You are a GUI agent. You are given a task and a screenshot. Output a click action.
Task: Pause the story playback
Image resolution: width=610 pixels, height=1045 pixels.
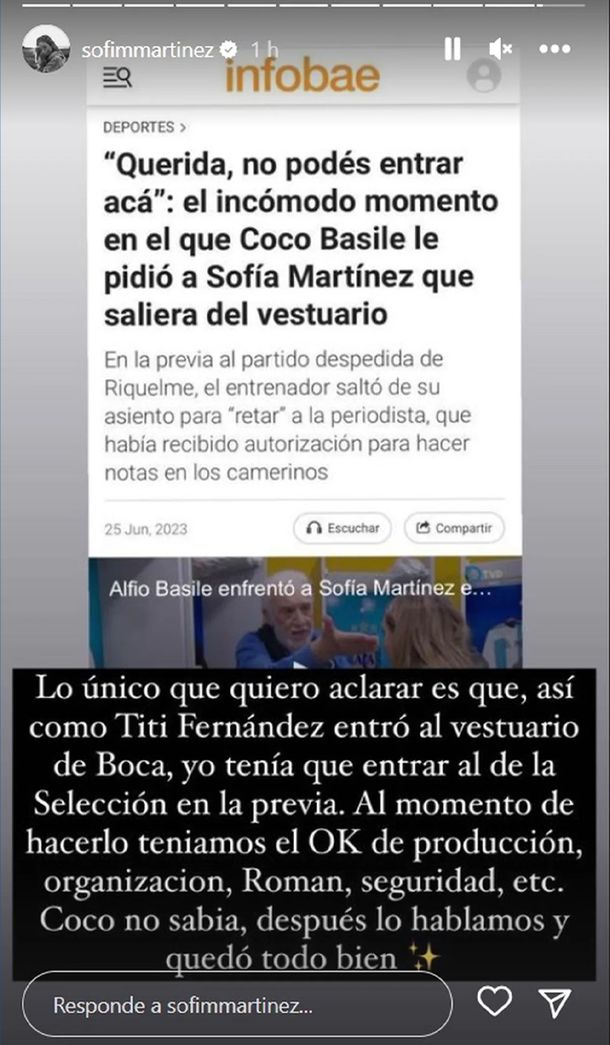coord(452,48)
